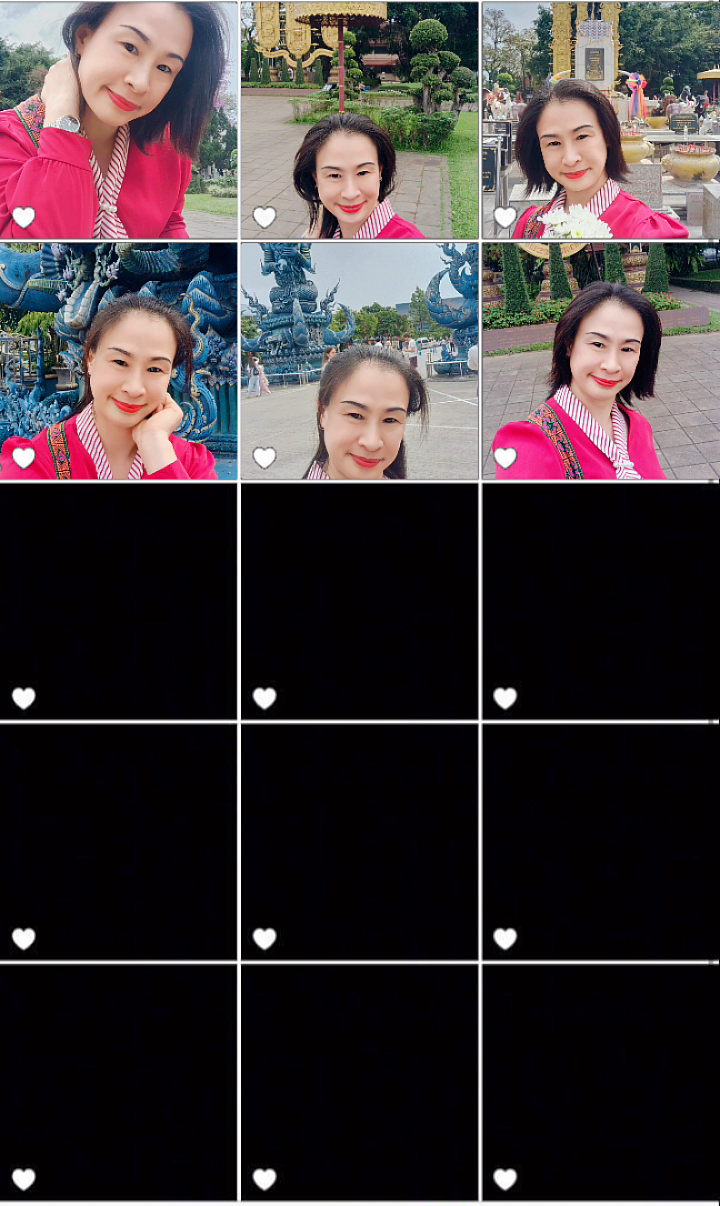Heart the photo beside topiary trees
Viewport: 720px width, 1206px height.
tap(505, 458)
